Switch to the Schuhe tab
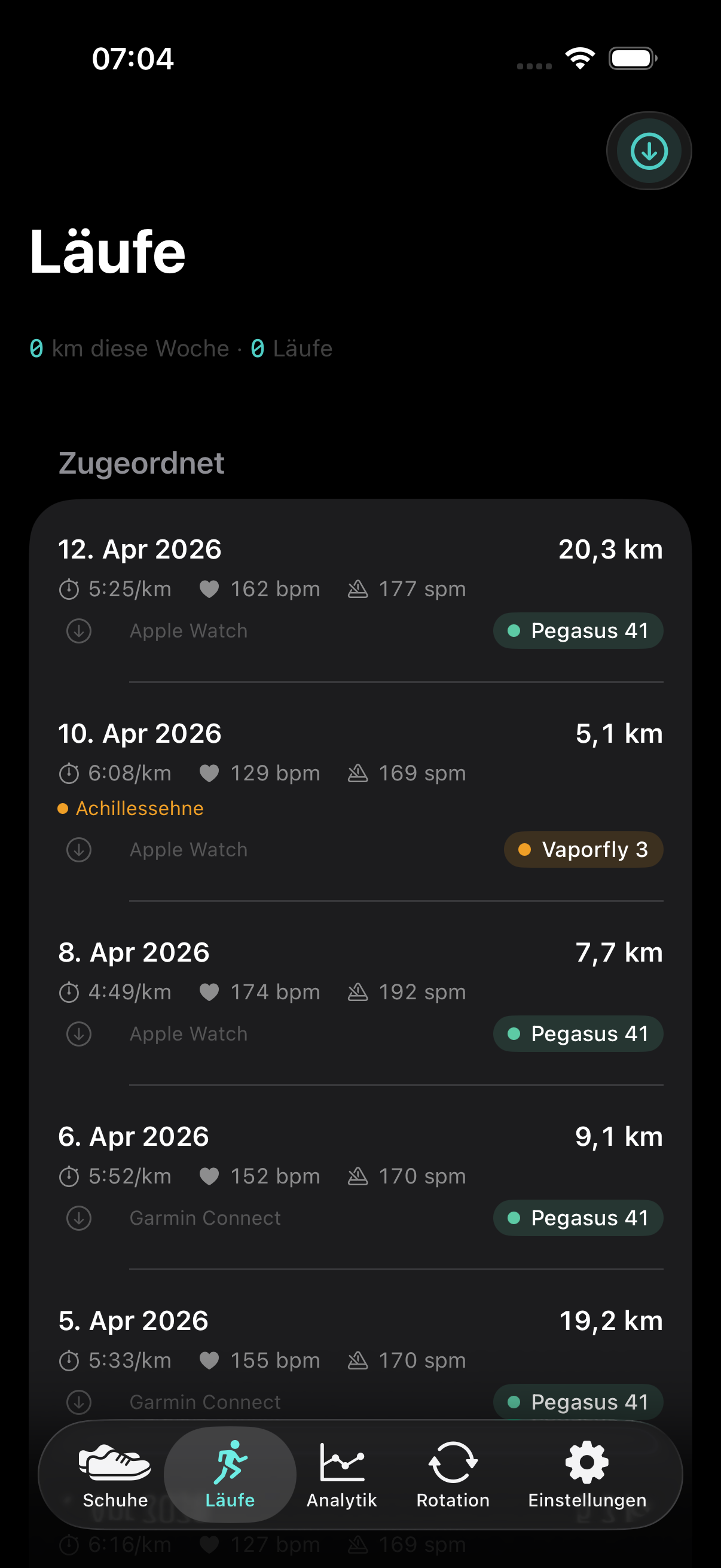721x1568 pixels. [114, 1485]
